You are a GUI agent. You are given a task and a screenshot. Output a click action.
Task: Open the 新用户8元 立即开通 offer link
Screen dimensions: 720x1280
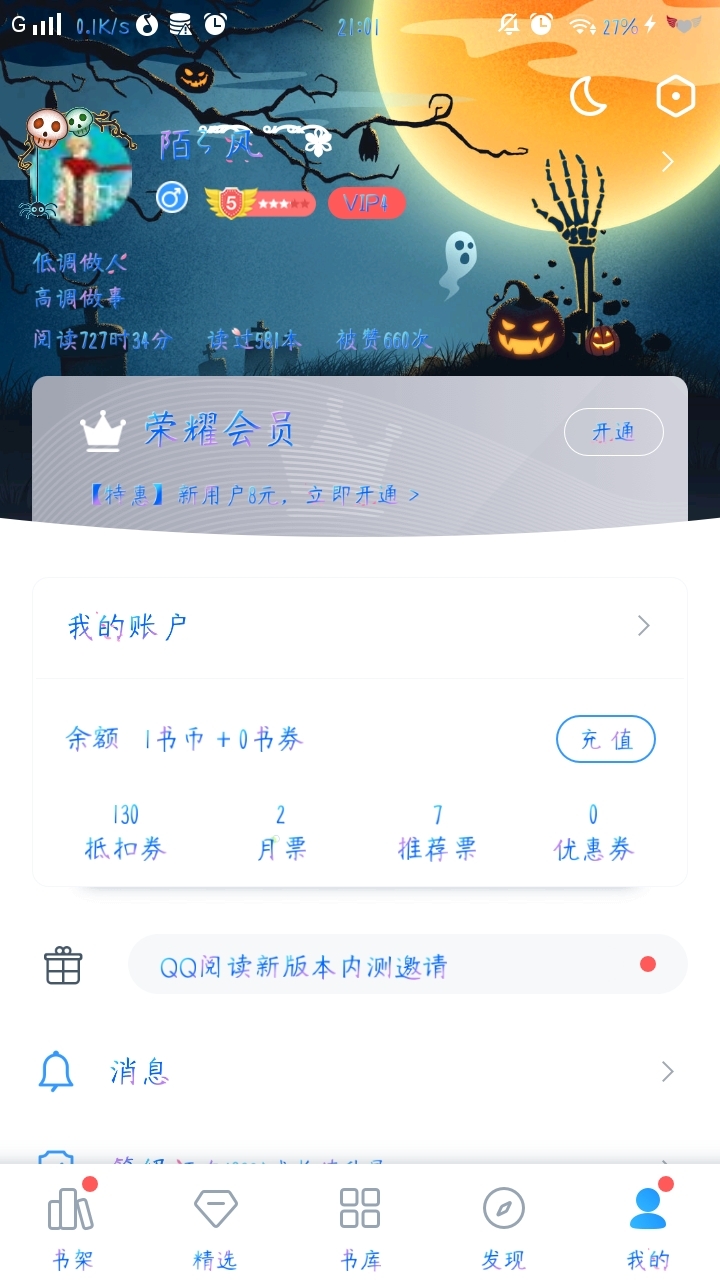click(x=255, y=494)
